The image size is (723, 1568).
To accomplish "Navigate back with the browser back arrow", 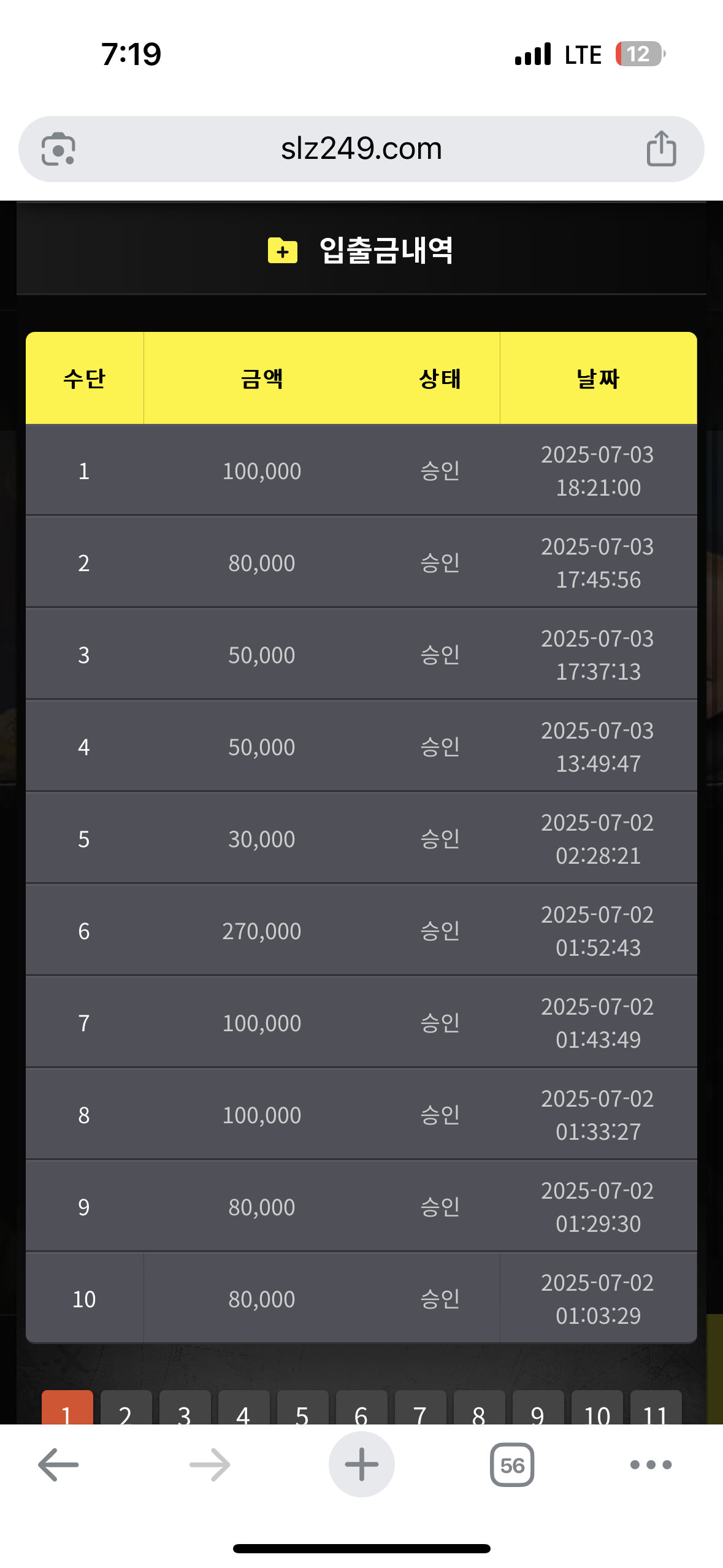I will [x=58, y=1465].
